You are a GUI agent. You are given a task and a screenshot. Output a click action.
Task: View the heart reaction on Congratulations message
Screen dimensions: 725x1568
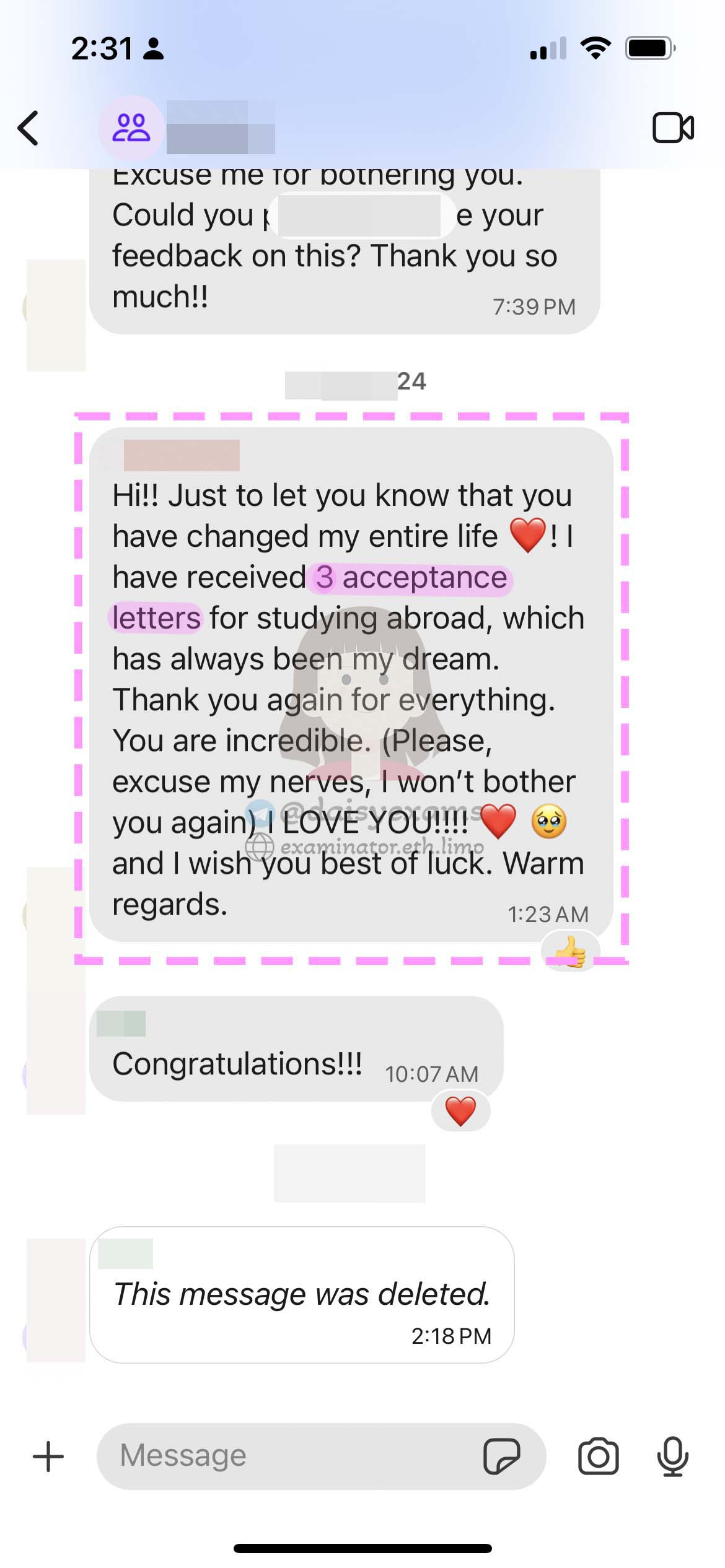click(x=460, y=1111)
